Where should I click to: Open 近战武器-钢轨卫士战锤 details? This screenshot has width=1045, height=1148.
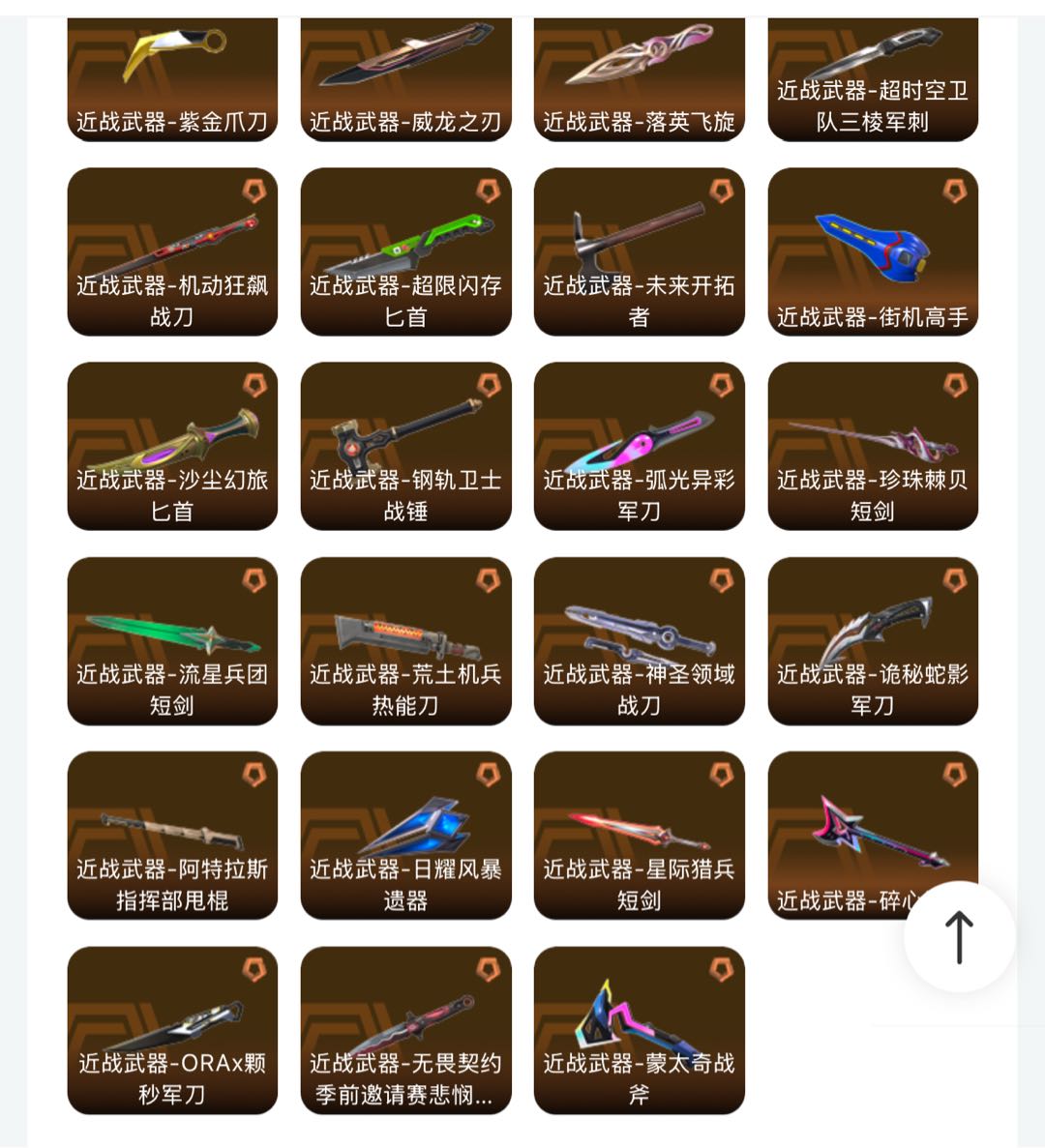click(405, 446)
